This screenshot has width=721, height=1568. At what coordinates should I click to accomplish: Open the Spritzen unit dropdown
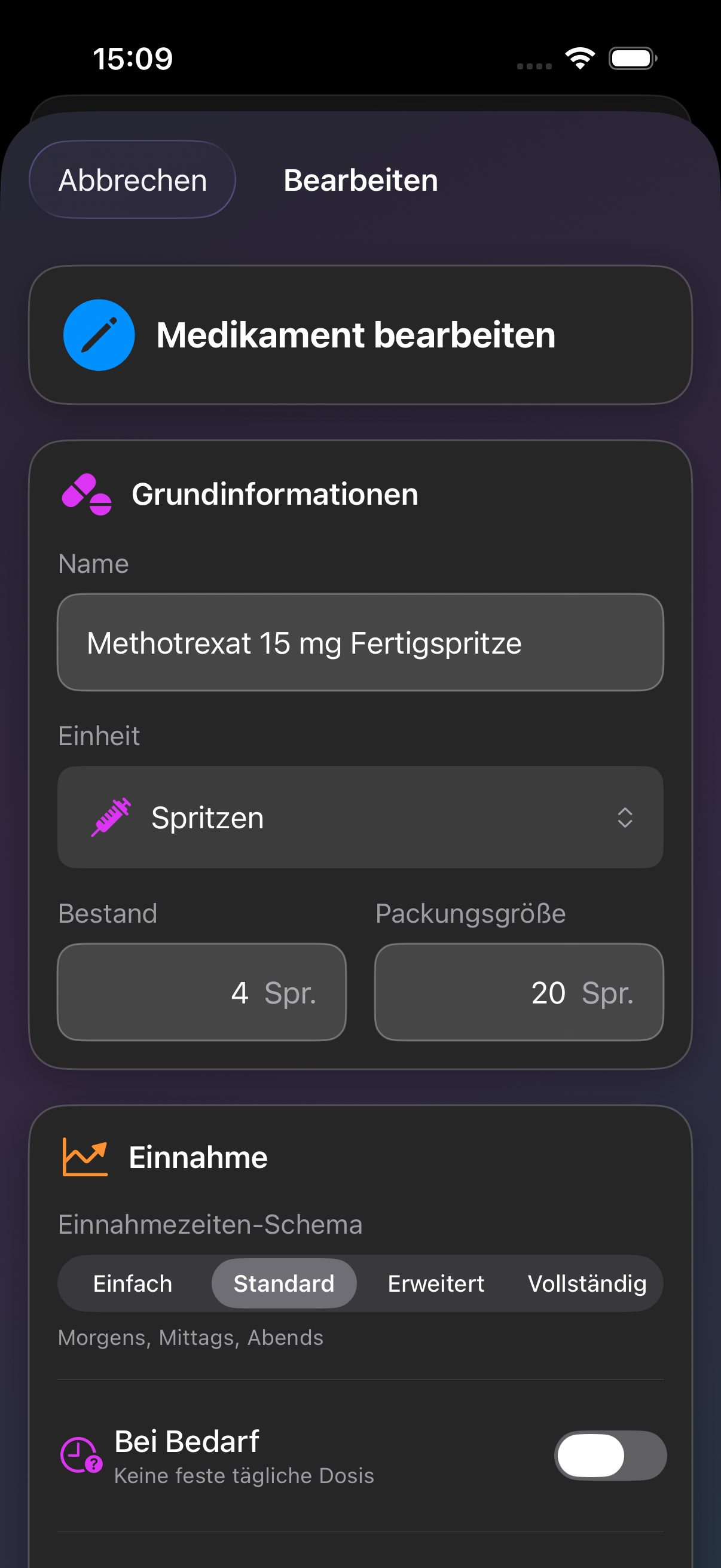click(360, 817)
